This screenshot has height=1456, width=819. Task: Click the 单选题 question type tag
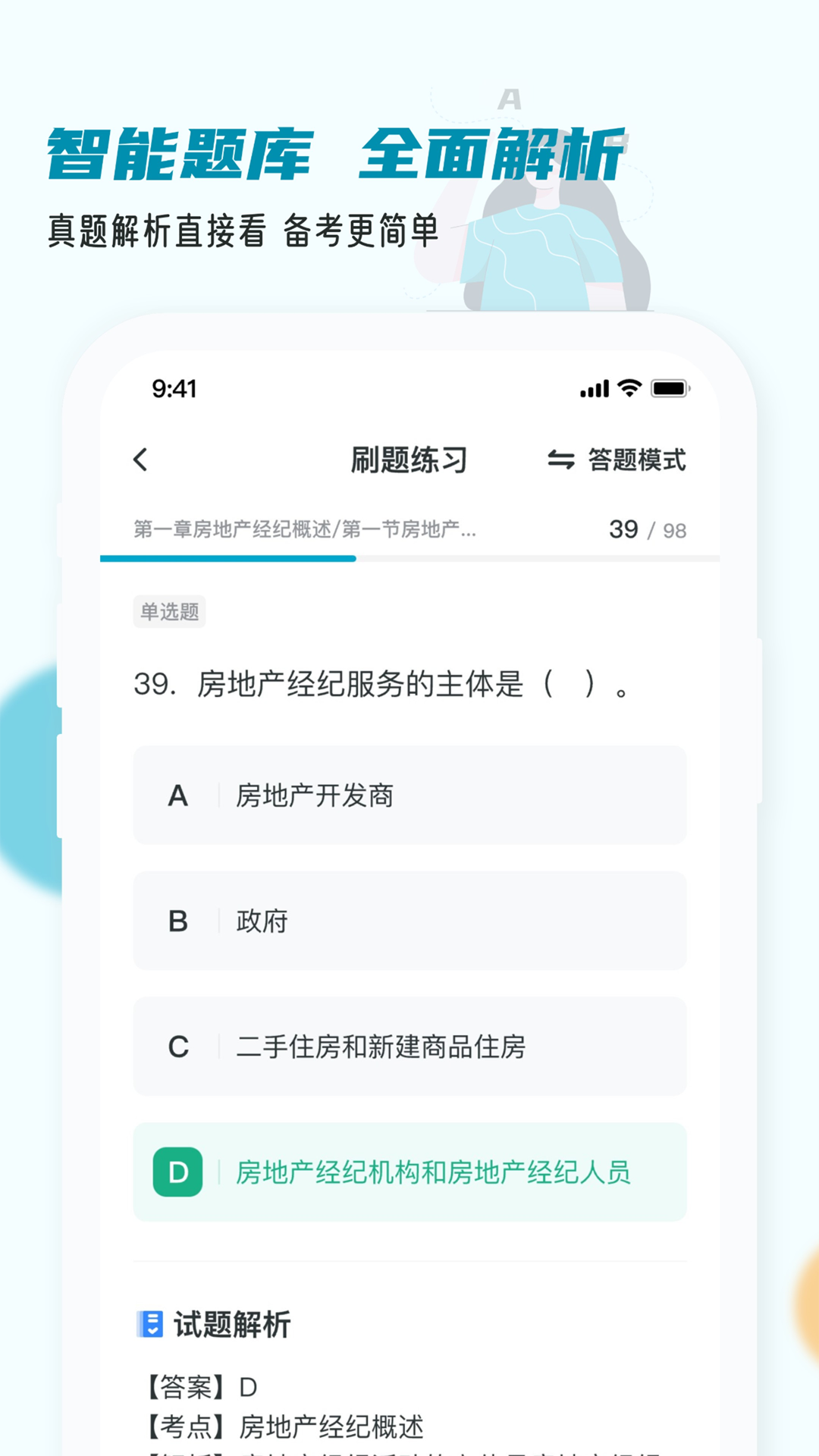coord(170,613)
